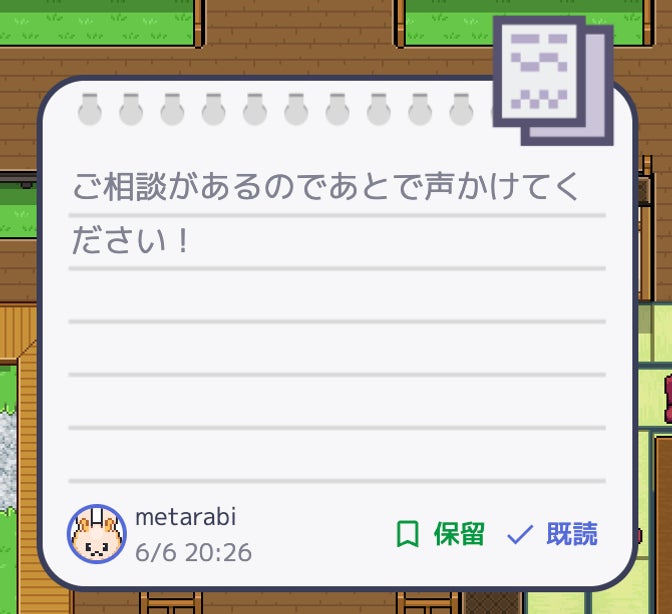Mark the note as 既読

click(x=552, y=534)
